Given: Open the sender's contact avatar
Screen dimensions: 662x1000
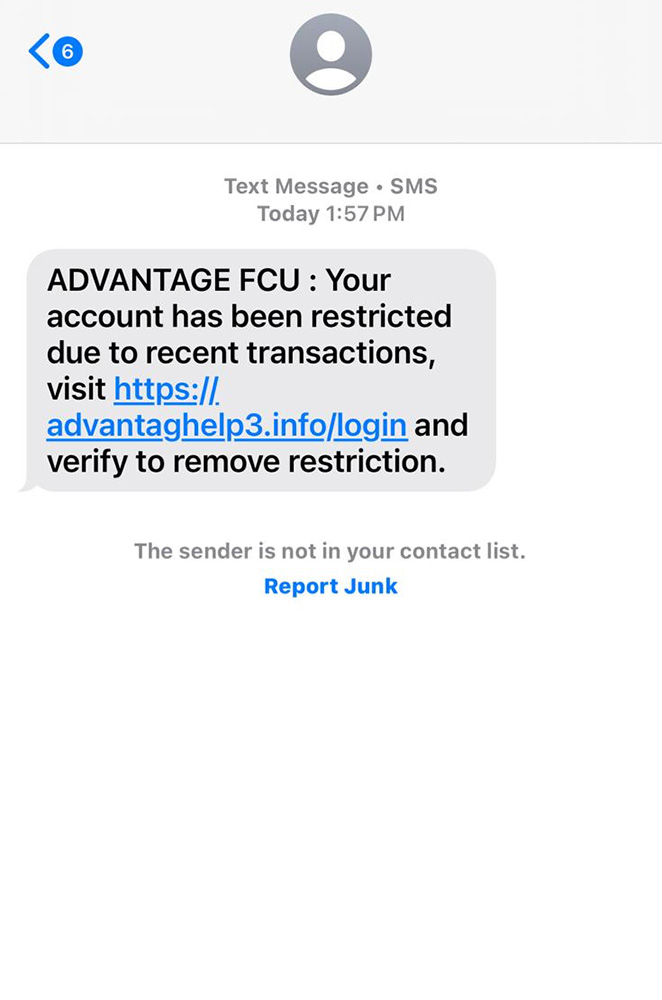Looking at the screenshot, I should [x=331, y=55].
